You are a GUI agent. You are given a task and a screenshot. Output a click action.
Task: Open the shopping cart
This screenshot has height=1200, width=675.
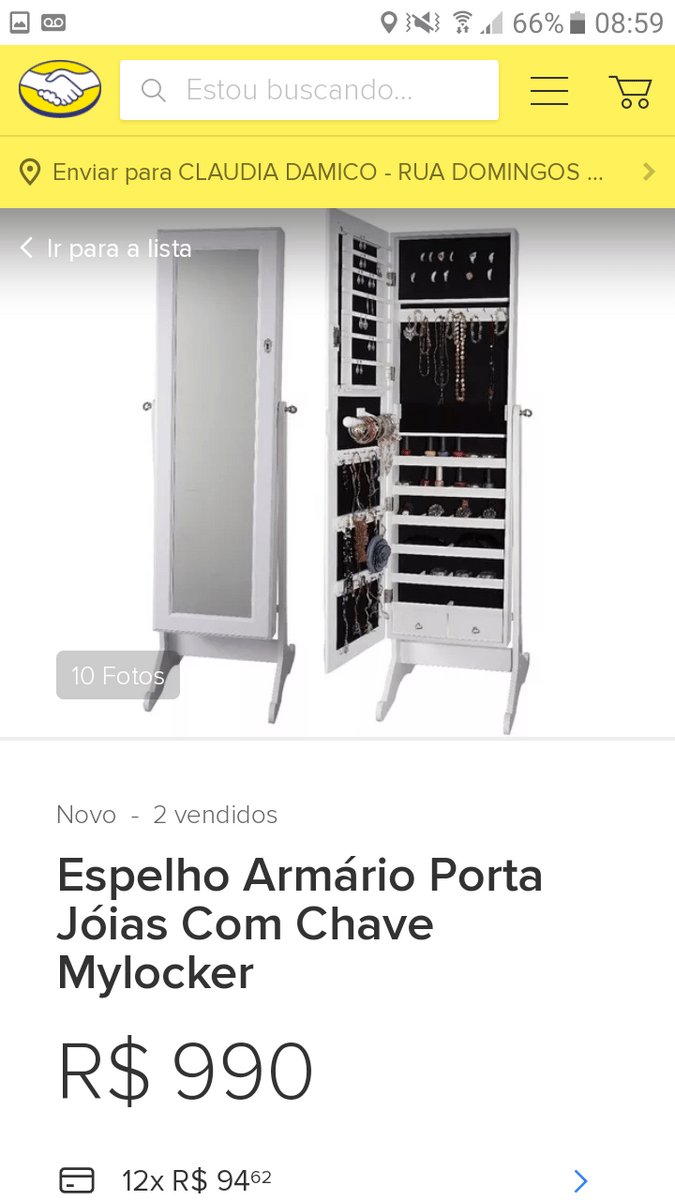point(631,90)
